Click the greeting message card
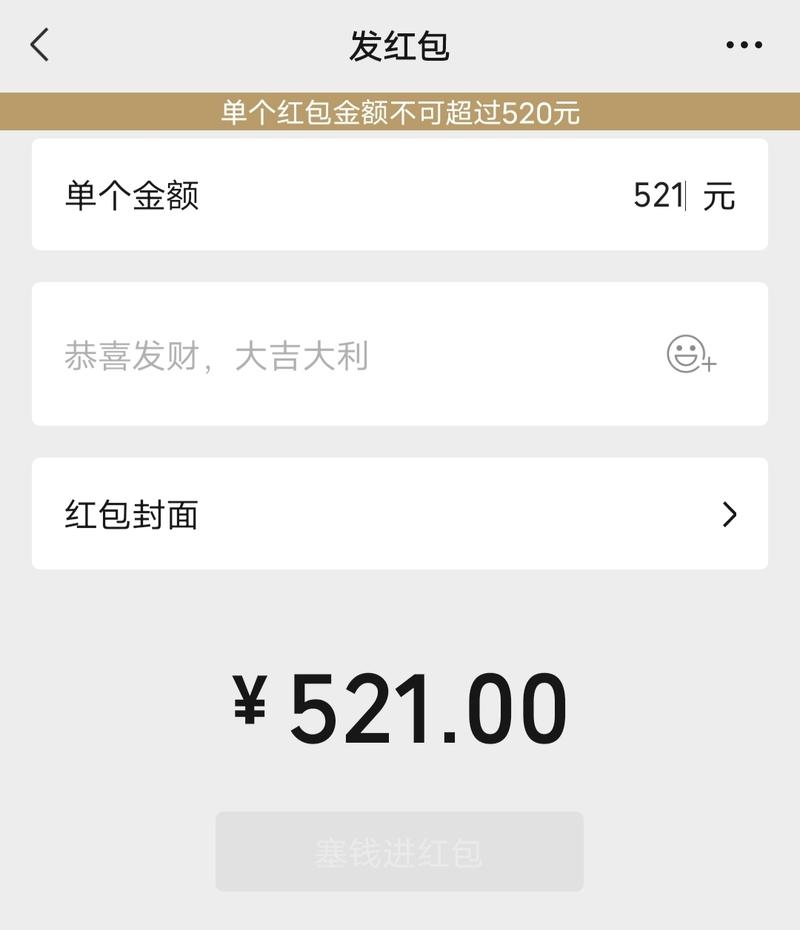 (x=400, y=356)
